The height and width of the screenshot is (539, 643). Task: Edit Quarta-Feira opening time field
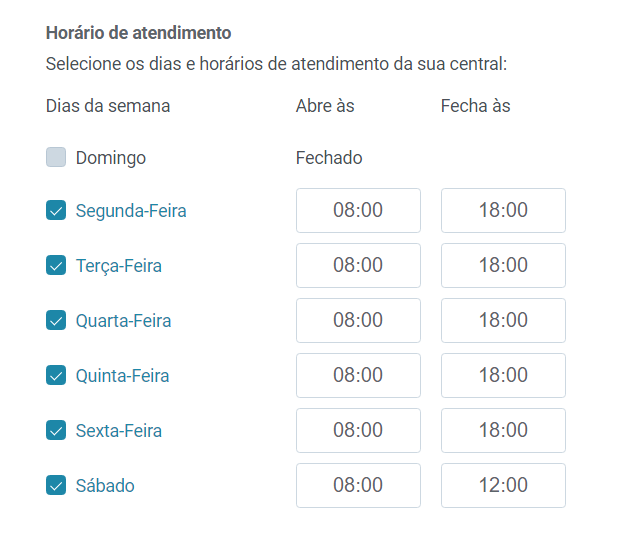tap(358, 320)
